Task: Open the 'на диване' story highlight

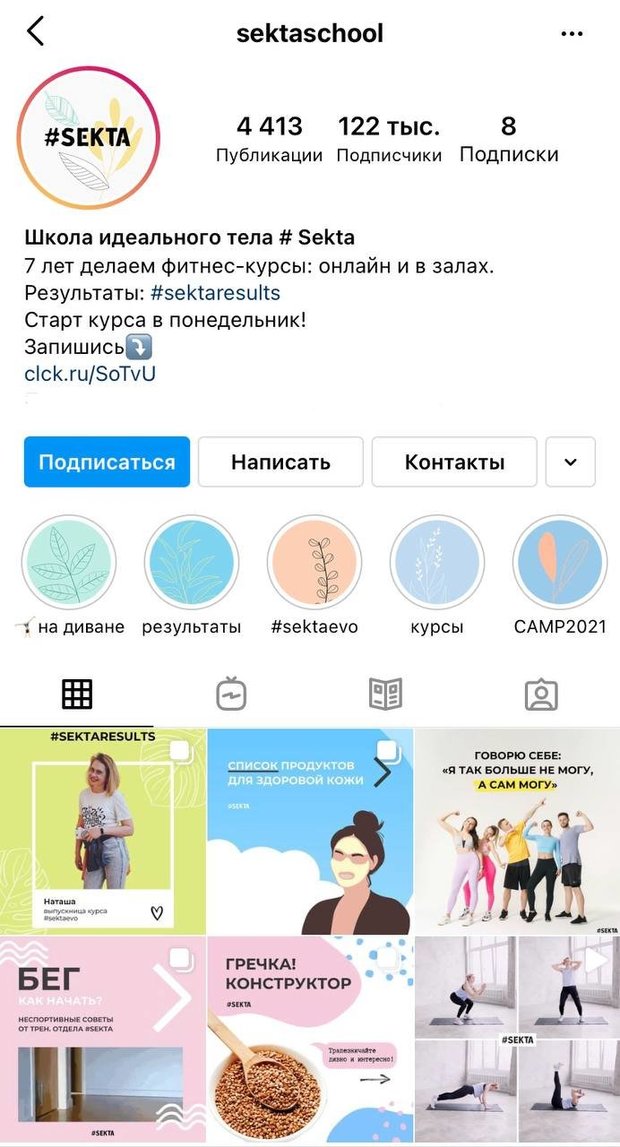Action: pyautogui.click(x=70, y=562)
